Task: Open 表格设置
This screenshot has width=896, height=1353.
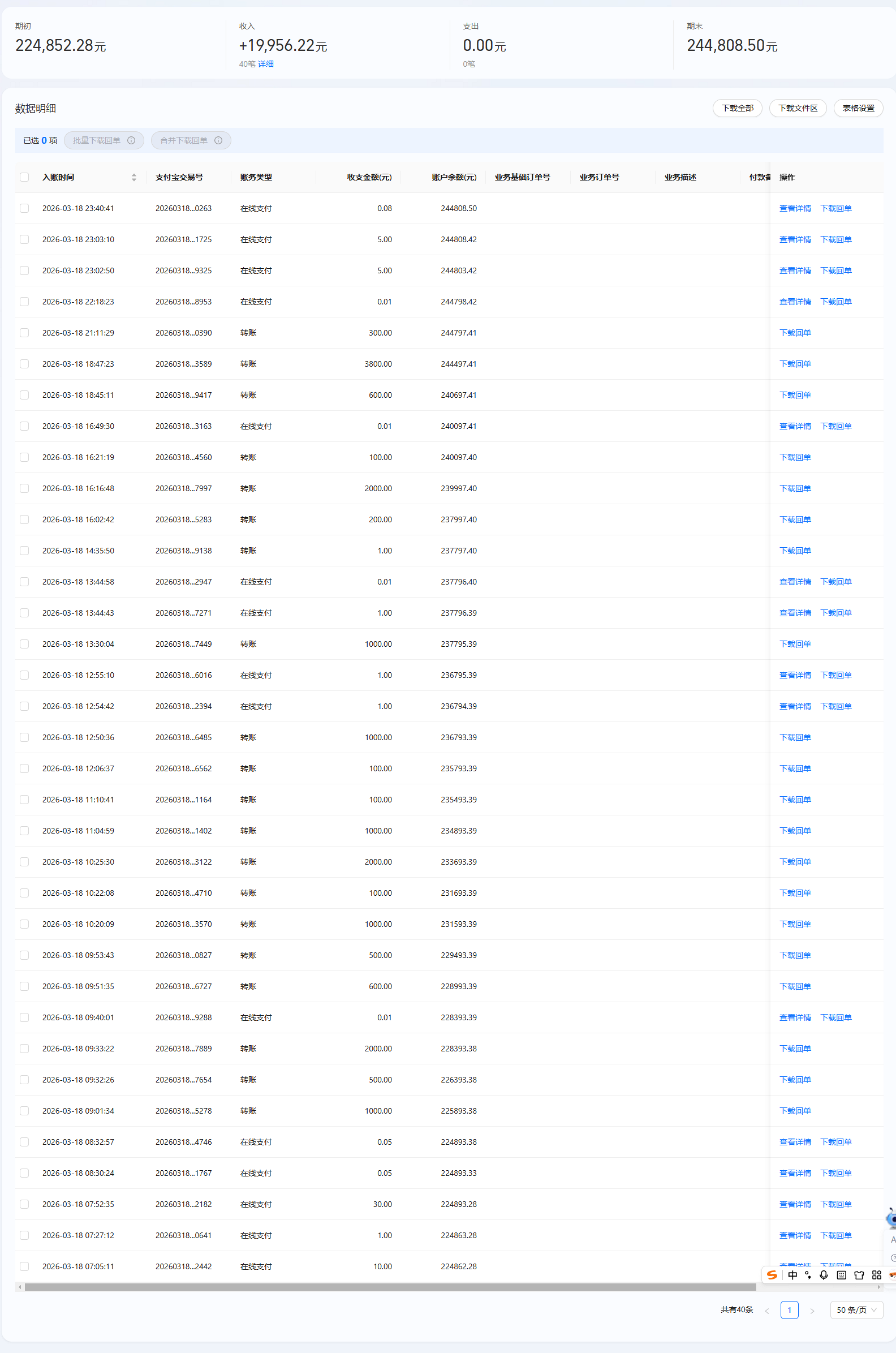Action: click(858, 108)
